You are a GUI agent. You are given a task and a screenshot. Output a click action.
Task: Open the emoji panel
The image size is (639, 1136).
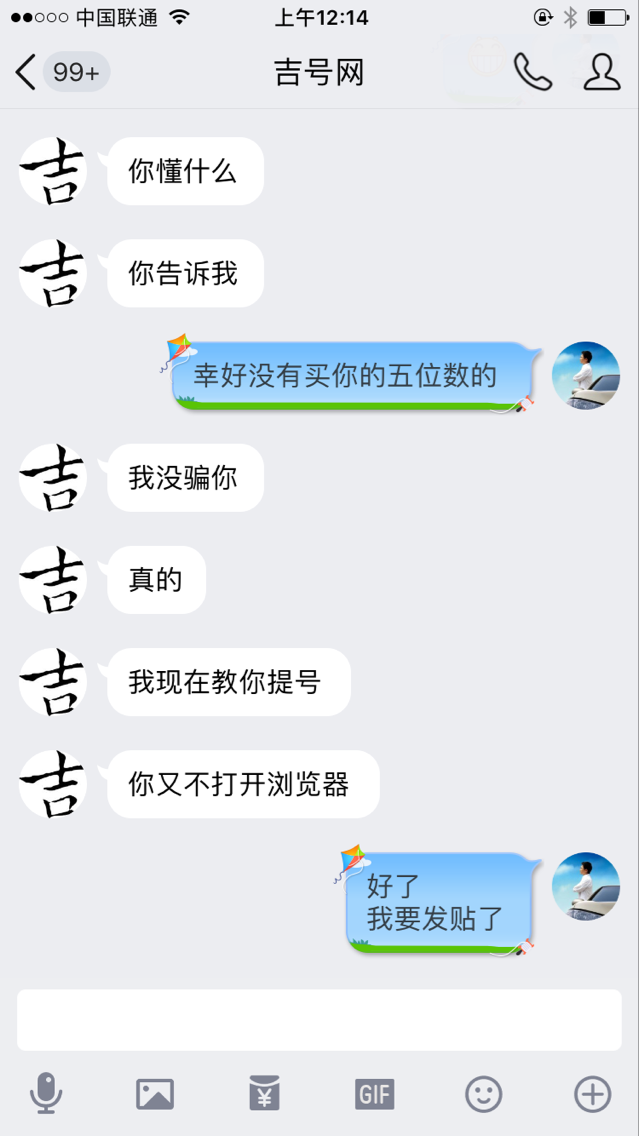click(484, 1094)
